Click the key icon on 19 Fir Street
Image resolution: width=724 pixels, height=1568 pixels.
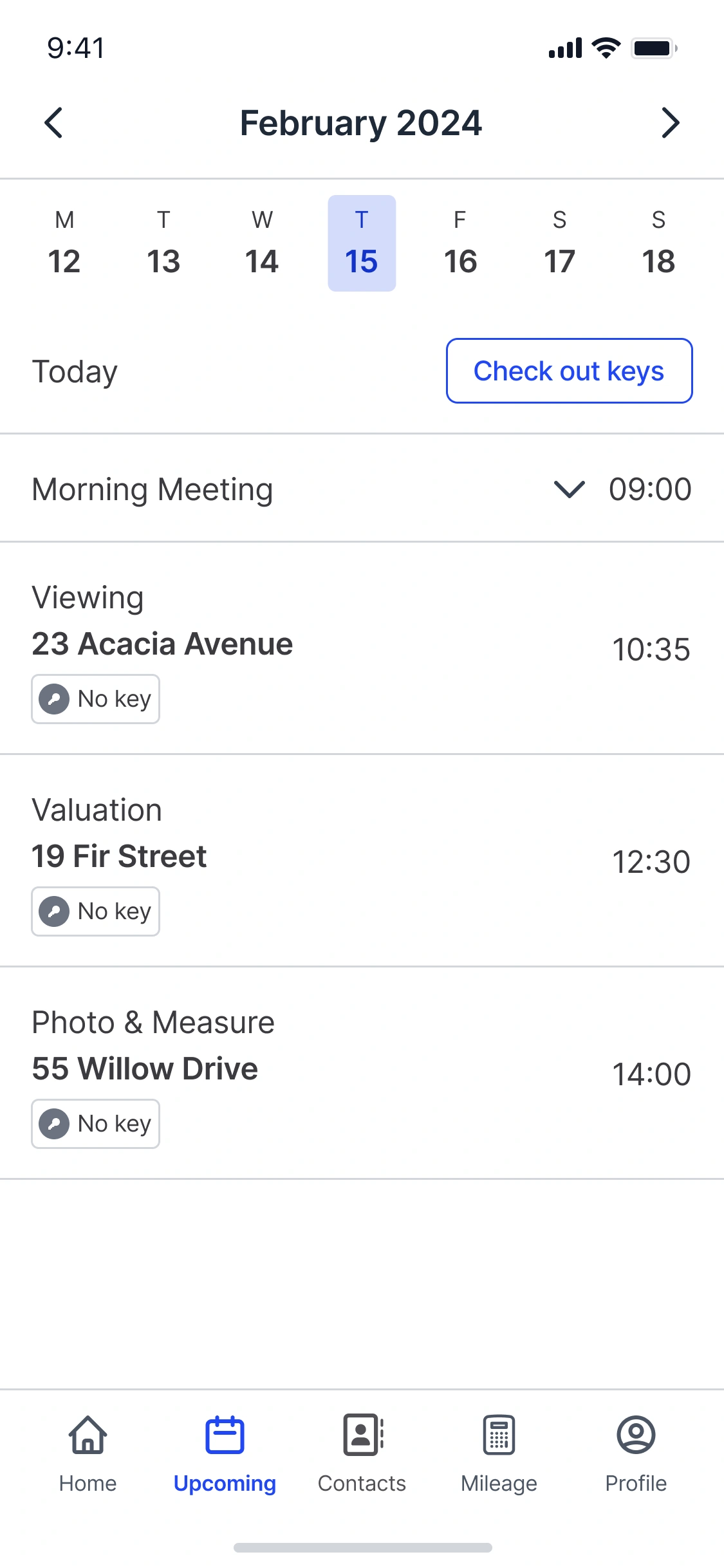[x=54, y=911]
